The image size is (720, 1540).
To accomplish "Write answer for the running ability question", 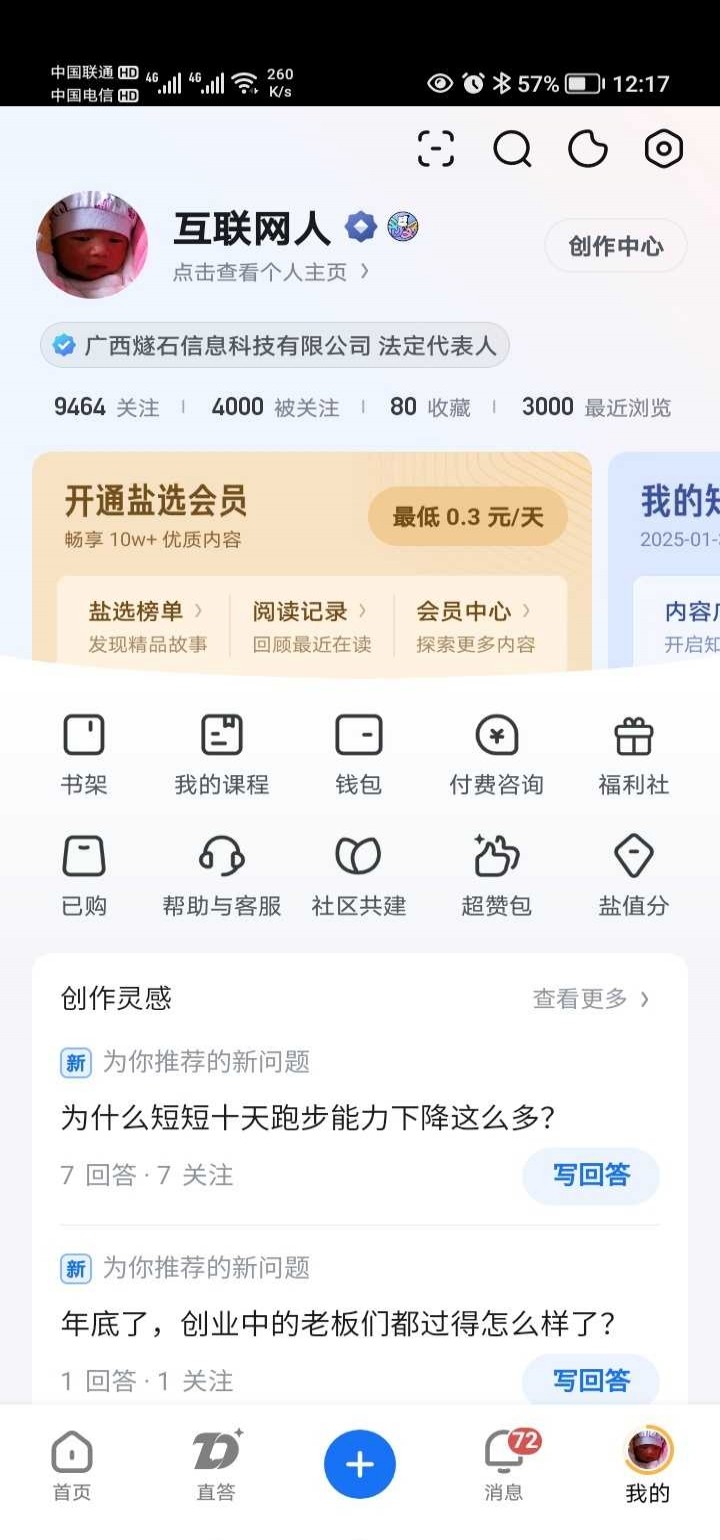I will pos(591,1175).
